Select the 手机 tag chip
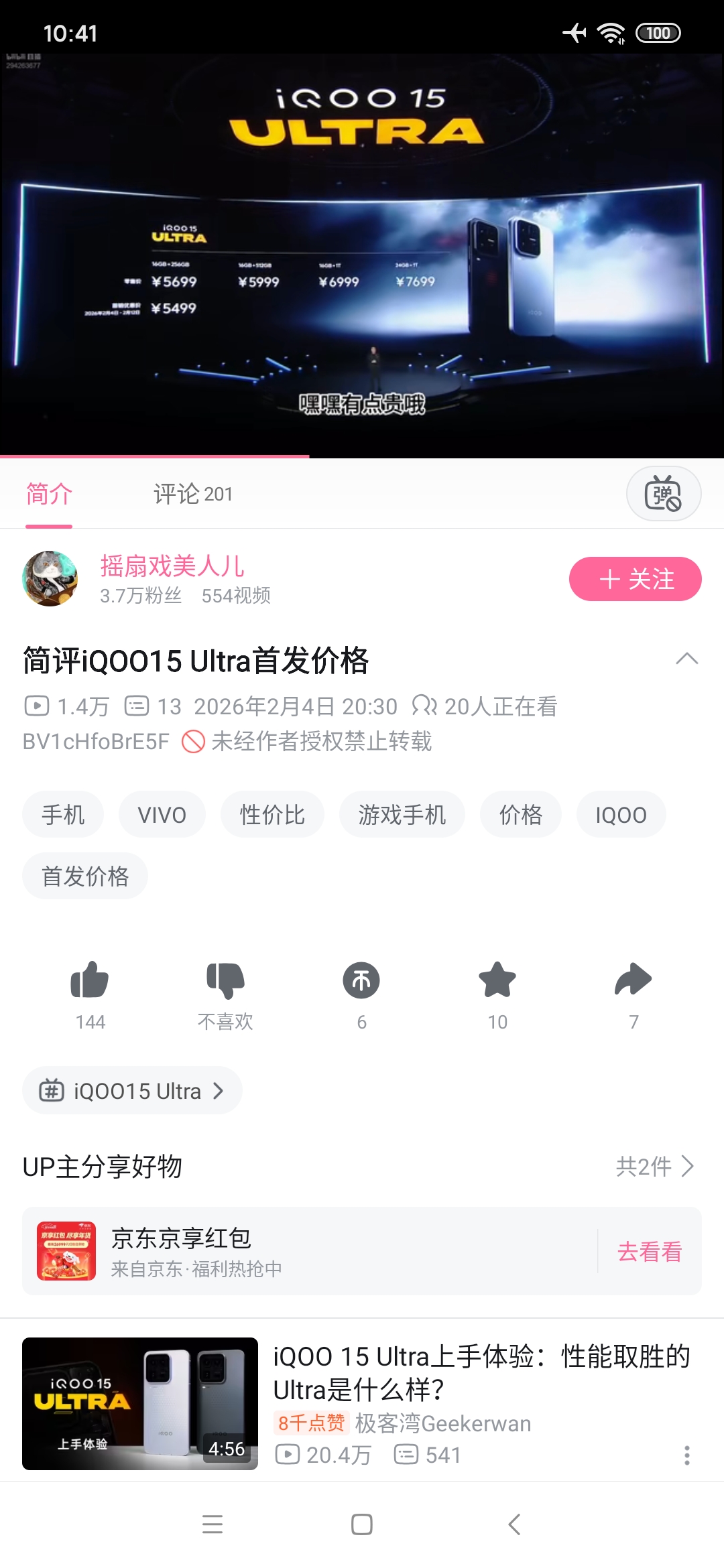 tap(63, 815)
